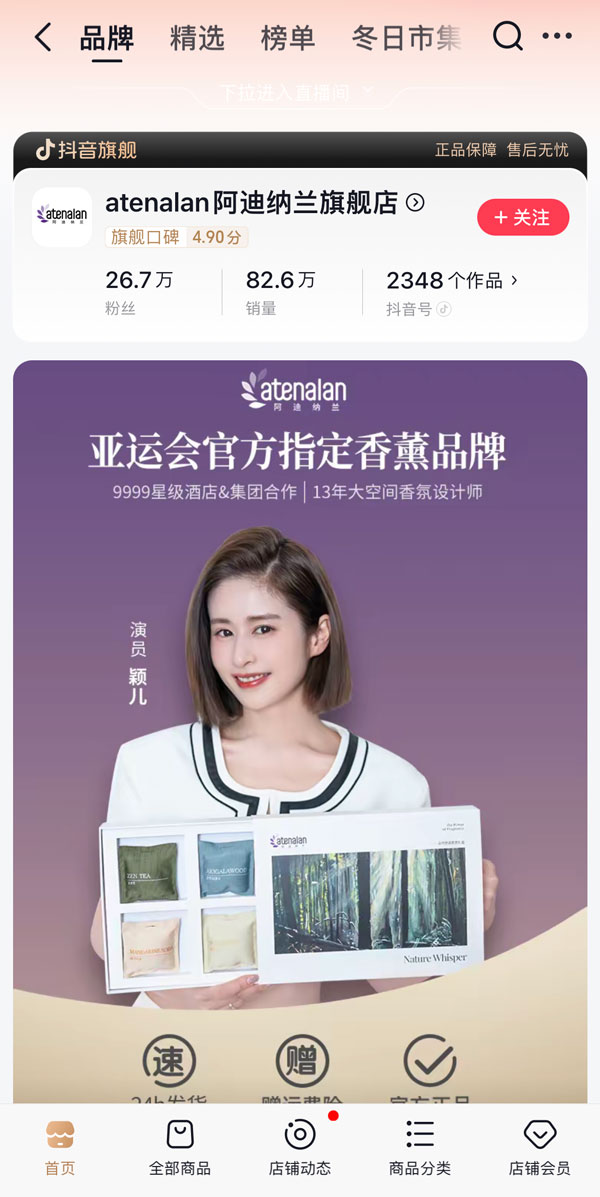Select 全部商品 in the bottom bar
The width and height of the screenshot is (600, 1197).
click(x=180, y=1147)
